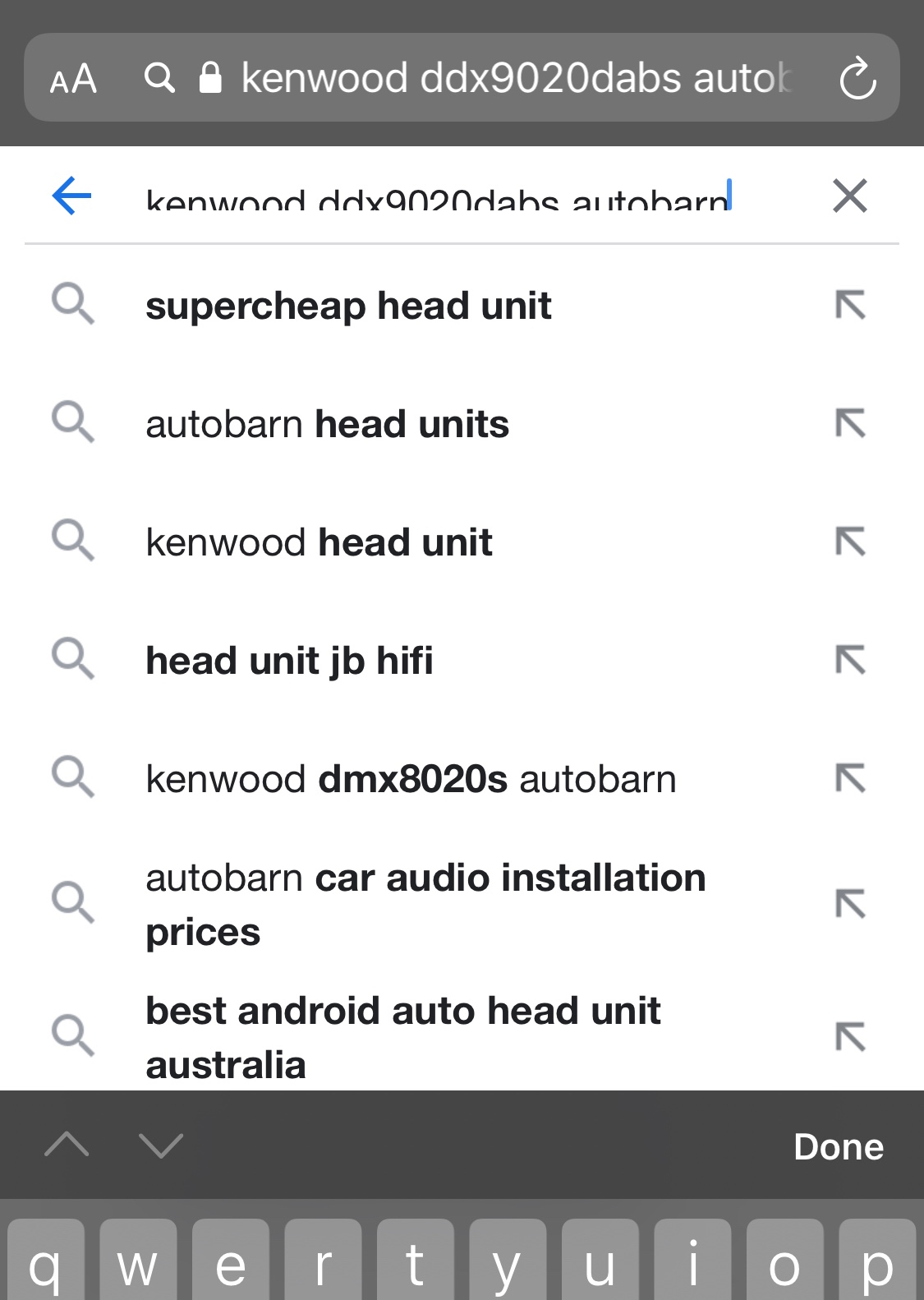The image size is (924, 1300).
Task: Clear the search text with X
Action: point(850,196)
